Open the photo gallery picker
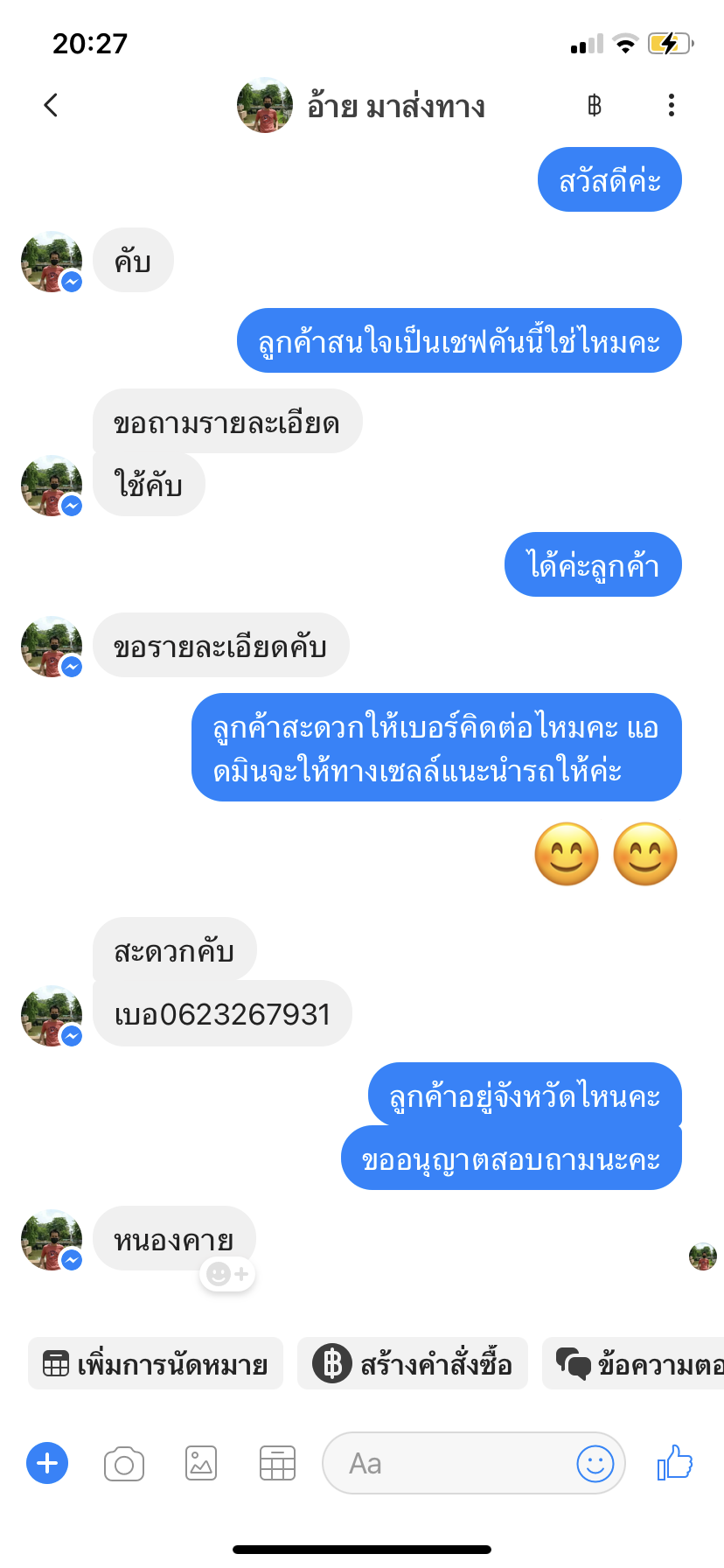Image resolution: width=724 pixels, height=1568 pixels. (201, 1463)
